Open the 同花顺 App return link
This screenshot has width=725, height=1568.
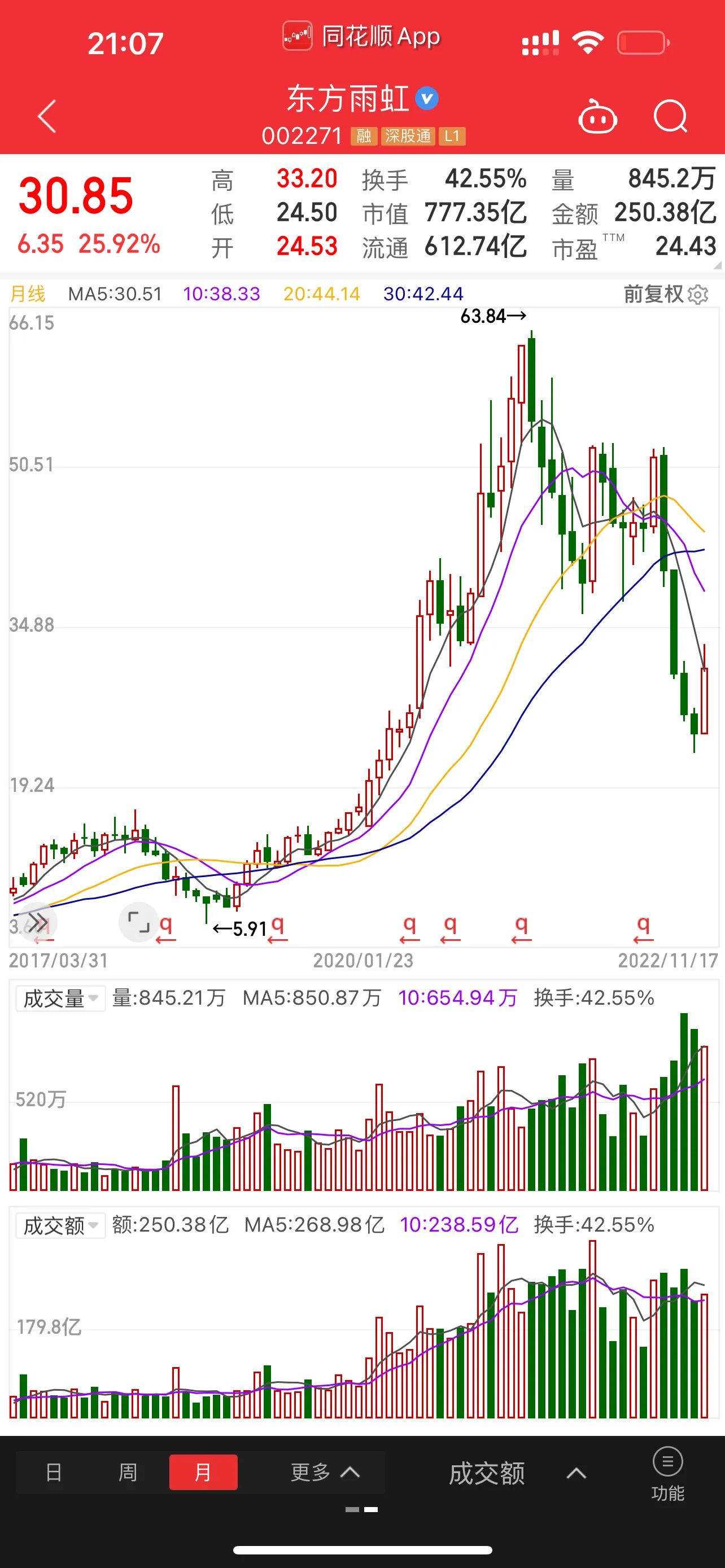tap(361, 37)
